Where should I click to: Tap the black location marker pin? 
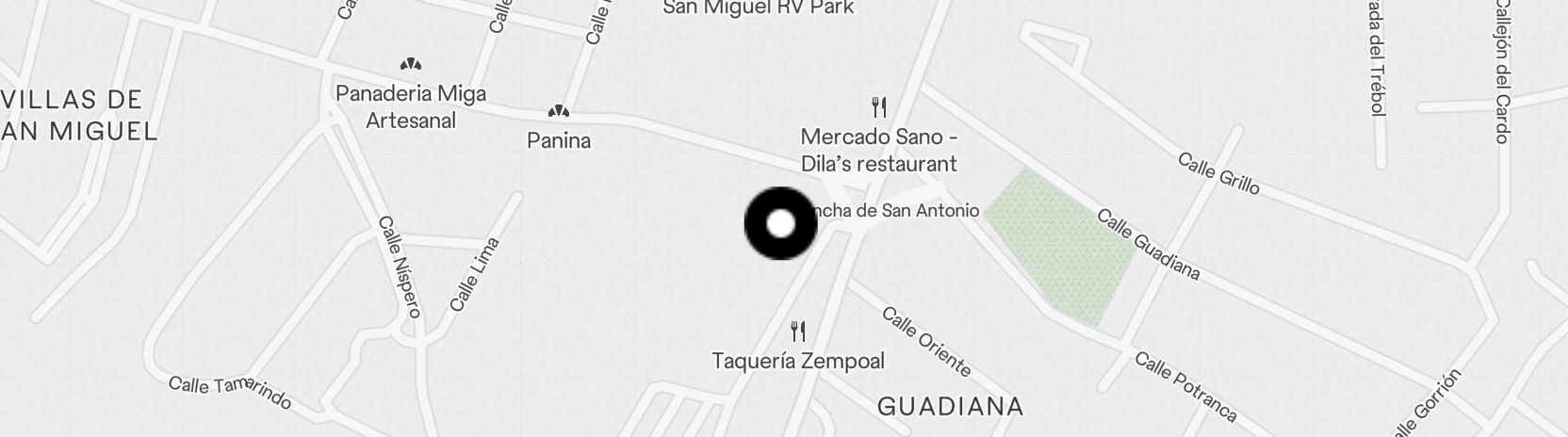(780, 224)
